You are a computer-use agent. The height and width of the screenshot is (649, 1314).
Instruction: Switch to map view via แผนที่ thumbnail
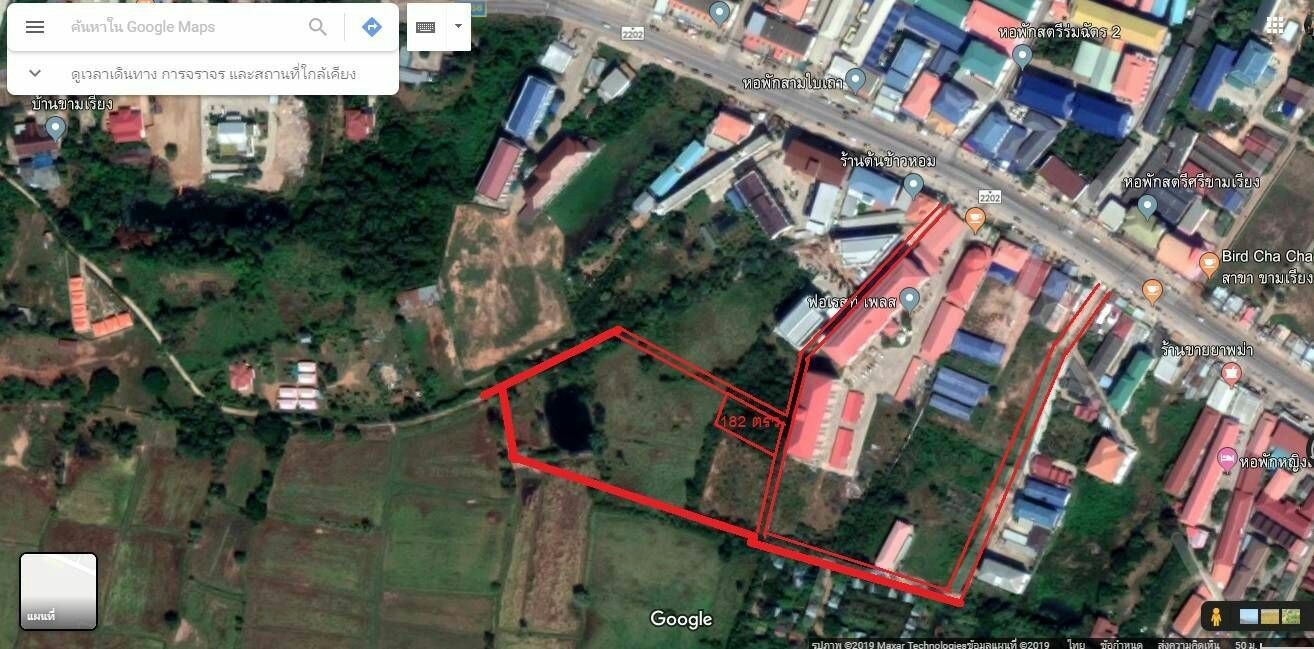(x=59, y=591)
